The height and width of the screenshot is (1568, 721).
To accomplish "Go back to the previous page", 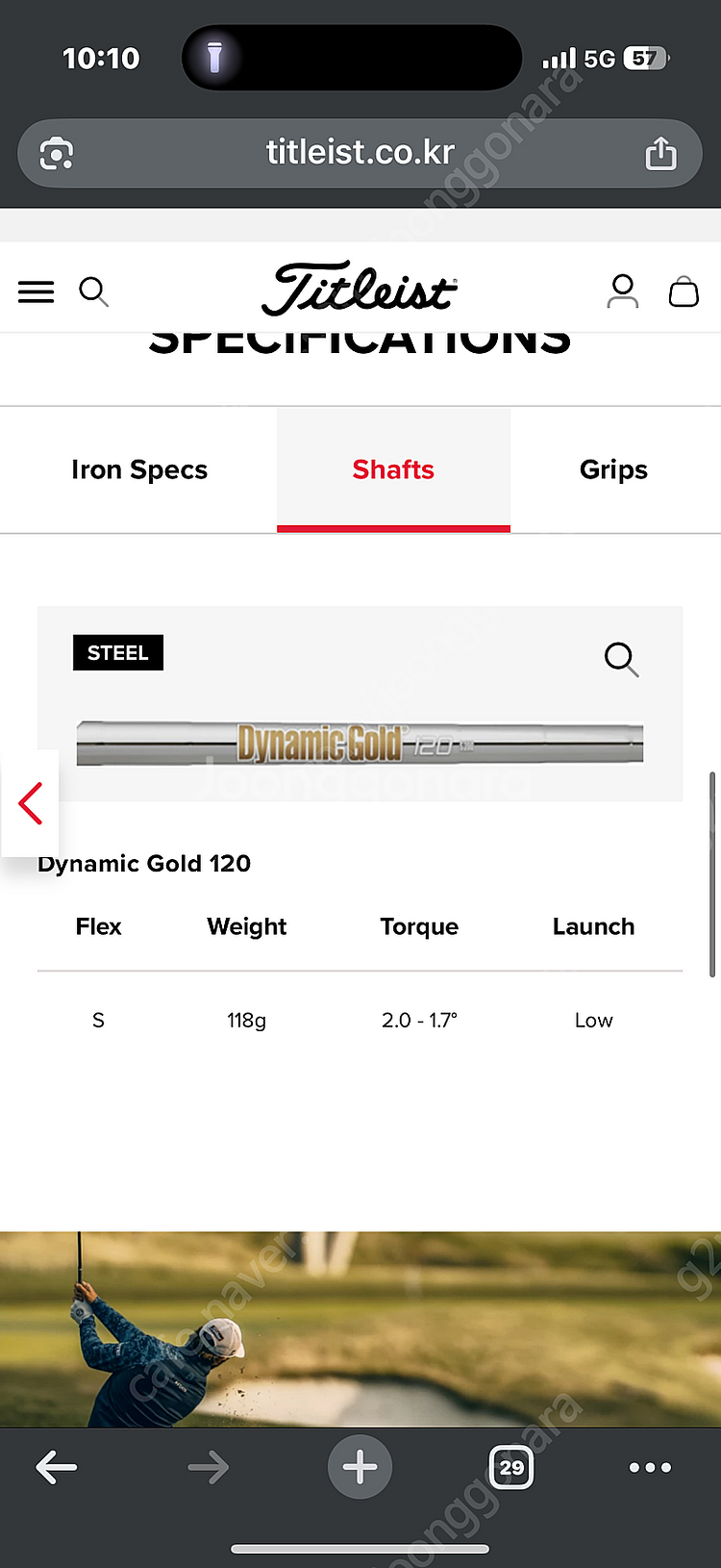I will [x=57, y=1467].
